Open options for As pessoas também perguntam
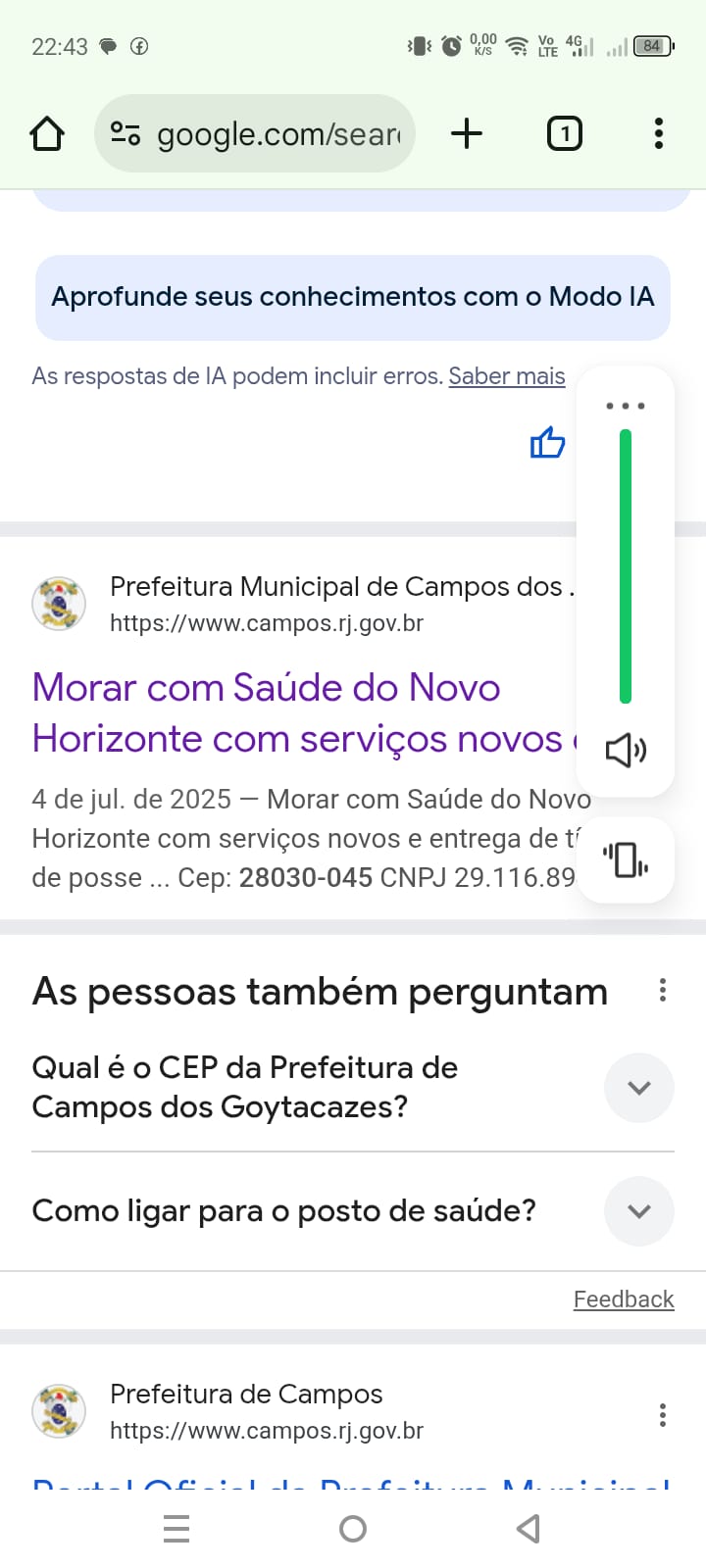 663,990
